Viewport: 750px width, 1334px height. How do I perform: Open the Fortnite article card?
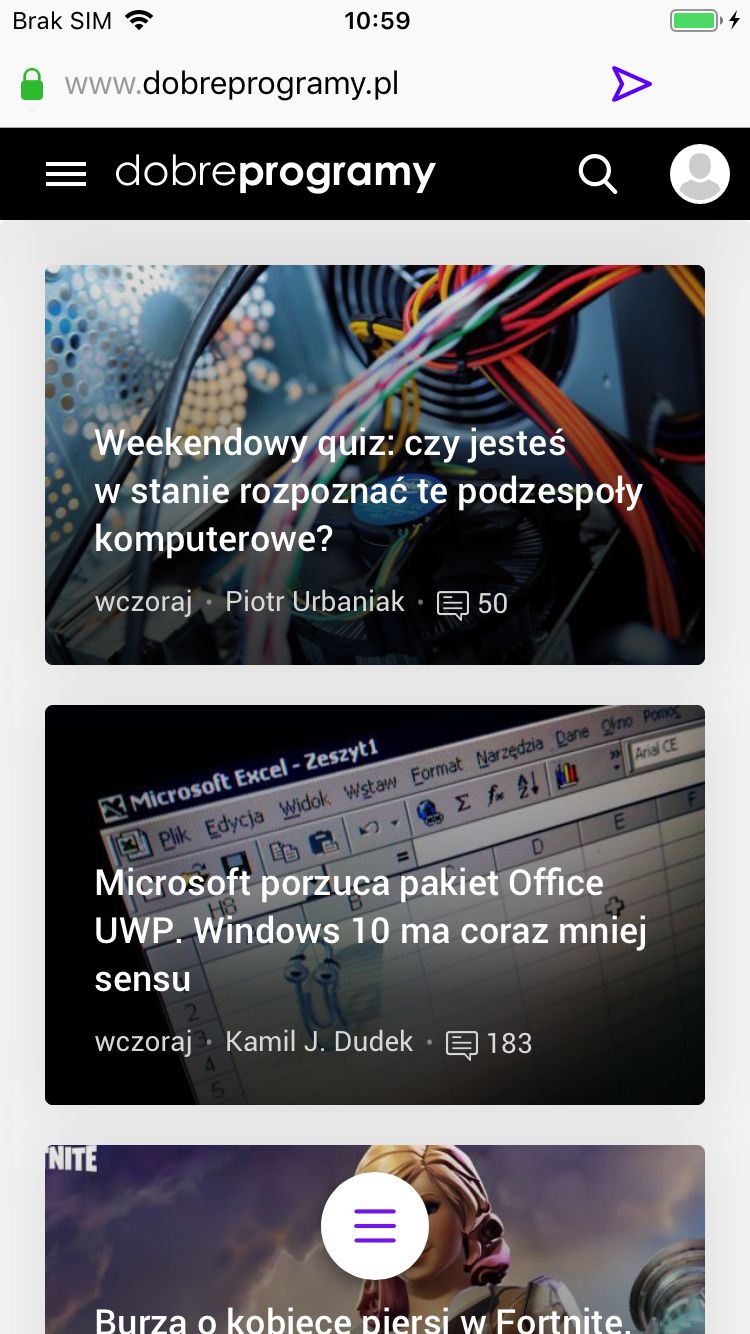pos(375,1240)
